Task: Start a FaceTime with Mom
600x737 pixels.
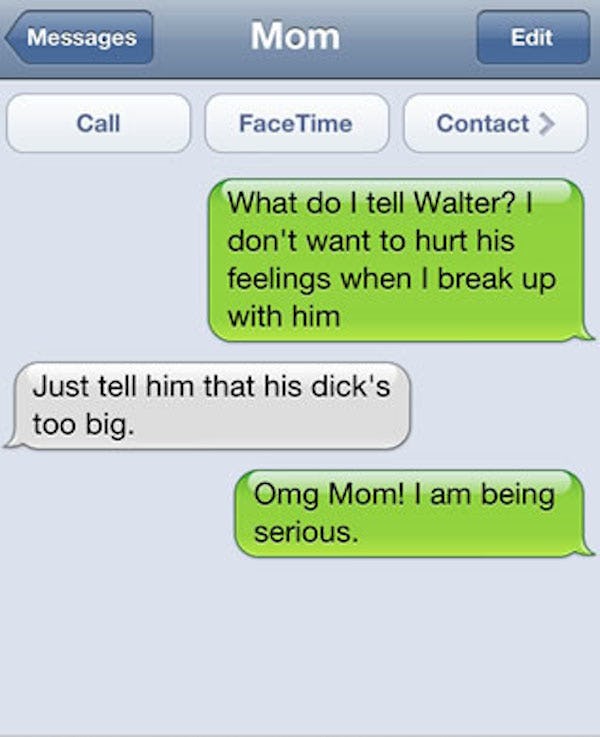Action: pyautogui.click(x=296, y=123)
